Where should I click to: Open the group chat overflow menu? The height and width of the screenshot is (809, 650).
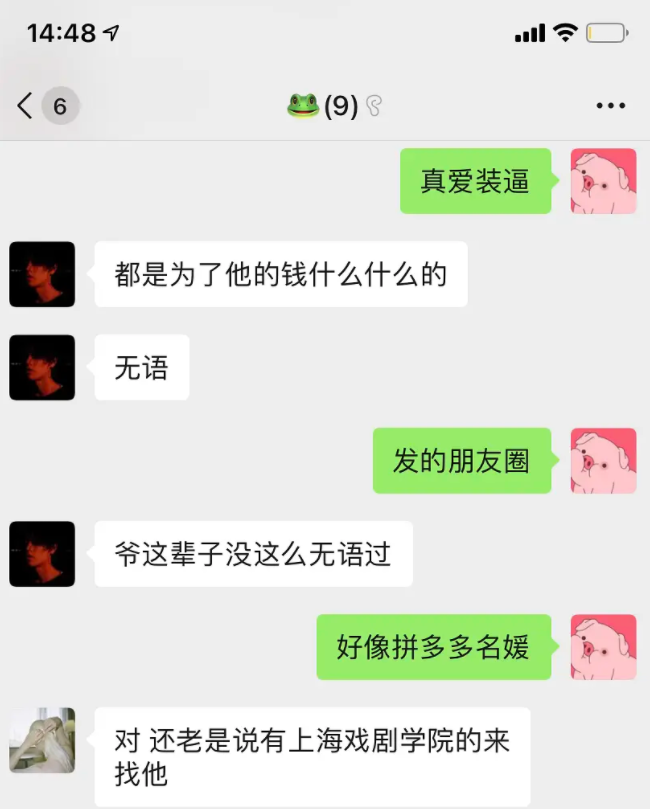[610, 106]
